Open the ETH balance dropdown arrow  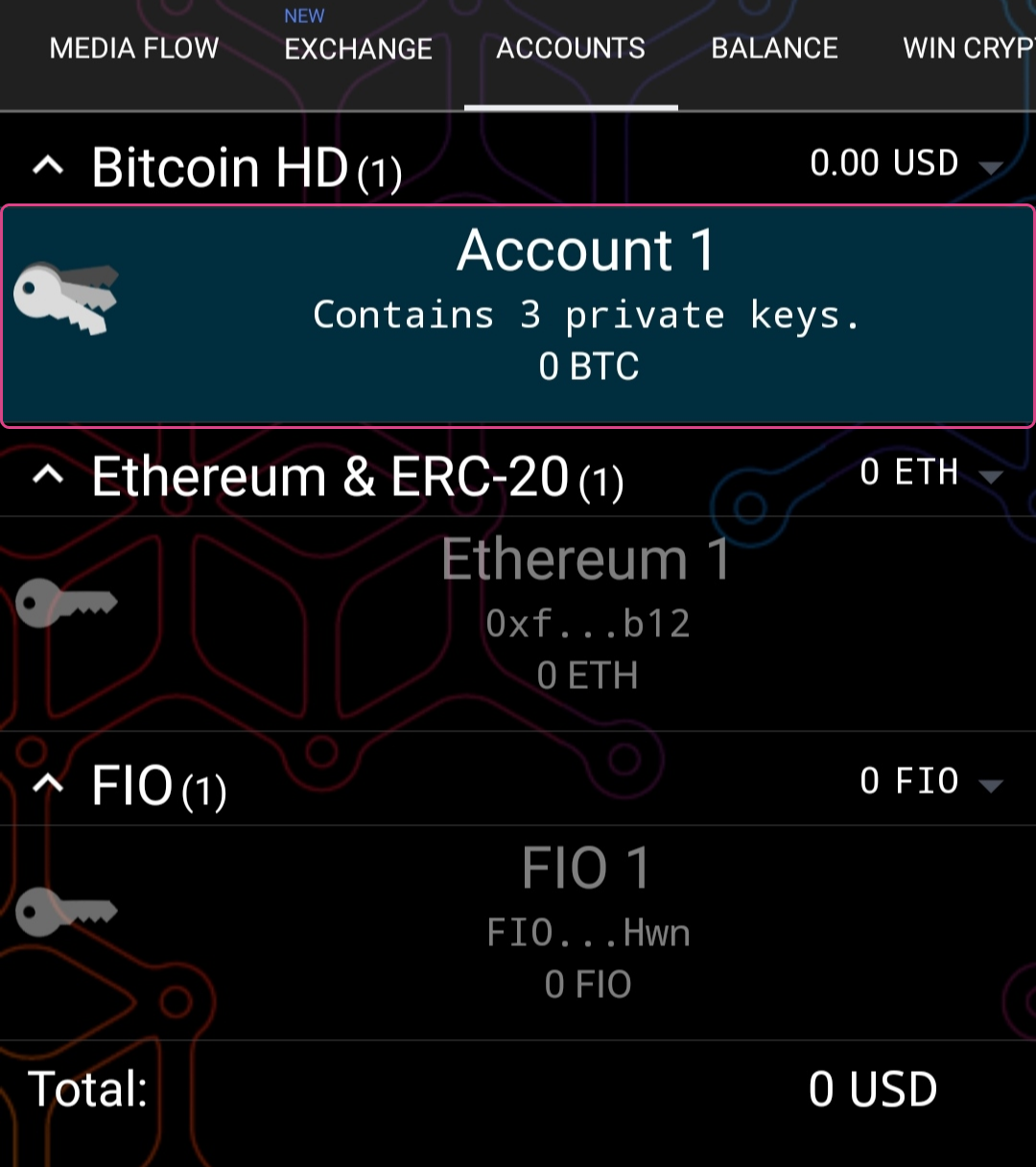click(992, 477)
